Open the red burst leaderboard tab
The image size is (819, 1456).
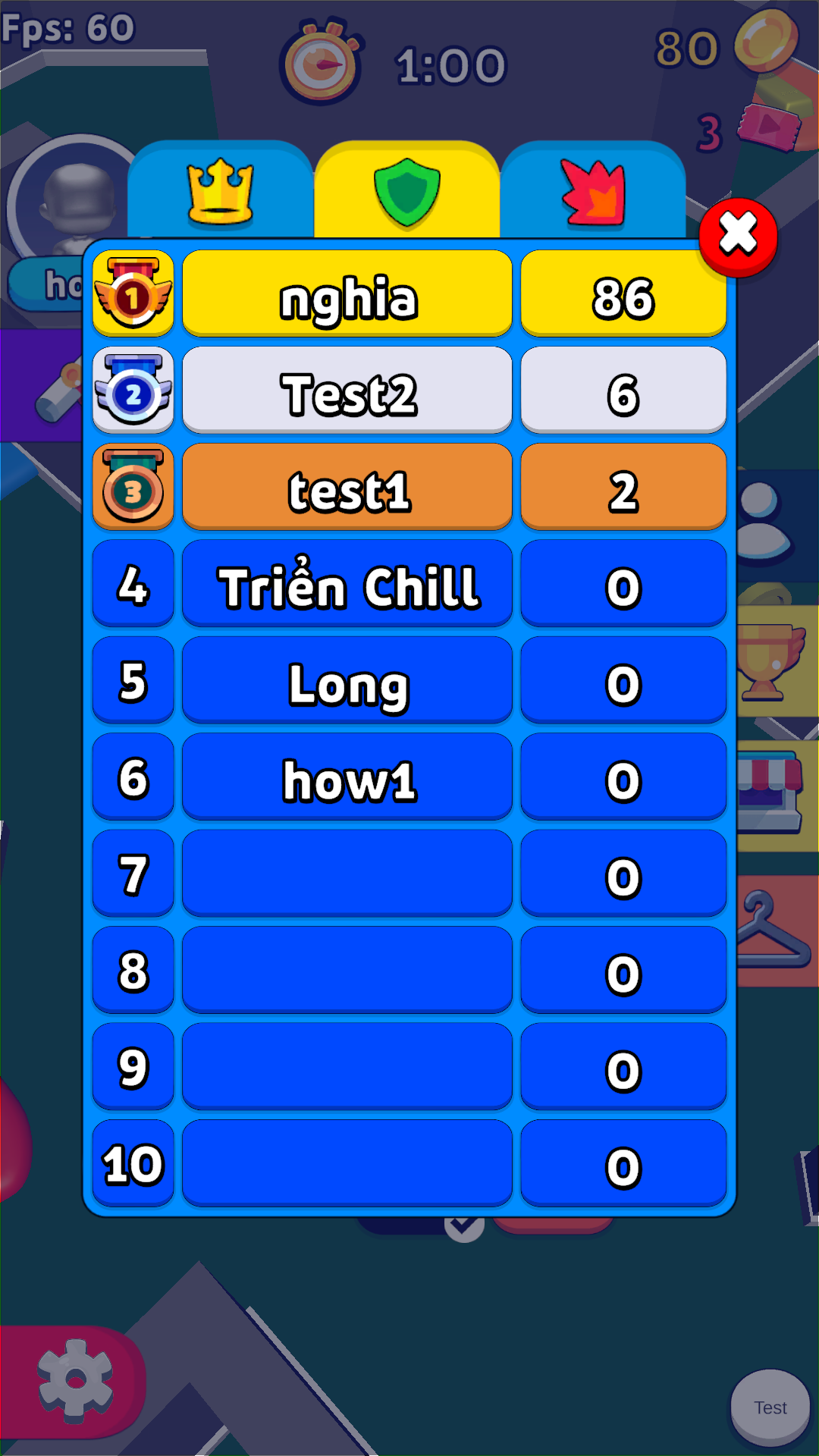coord(594,190)
